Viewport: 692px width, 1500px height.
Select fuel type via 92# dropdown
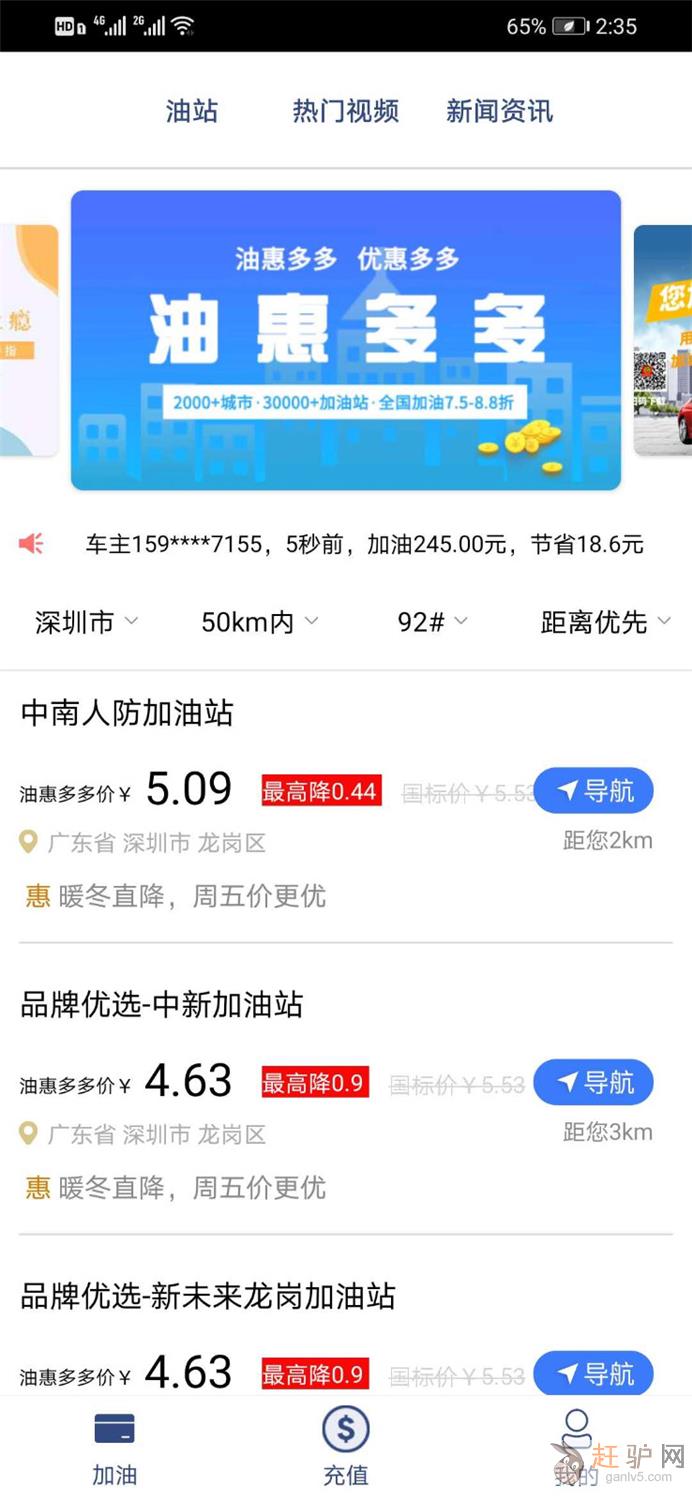coord(432,622)
